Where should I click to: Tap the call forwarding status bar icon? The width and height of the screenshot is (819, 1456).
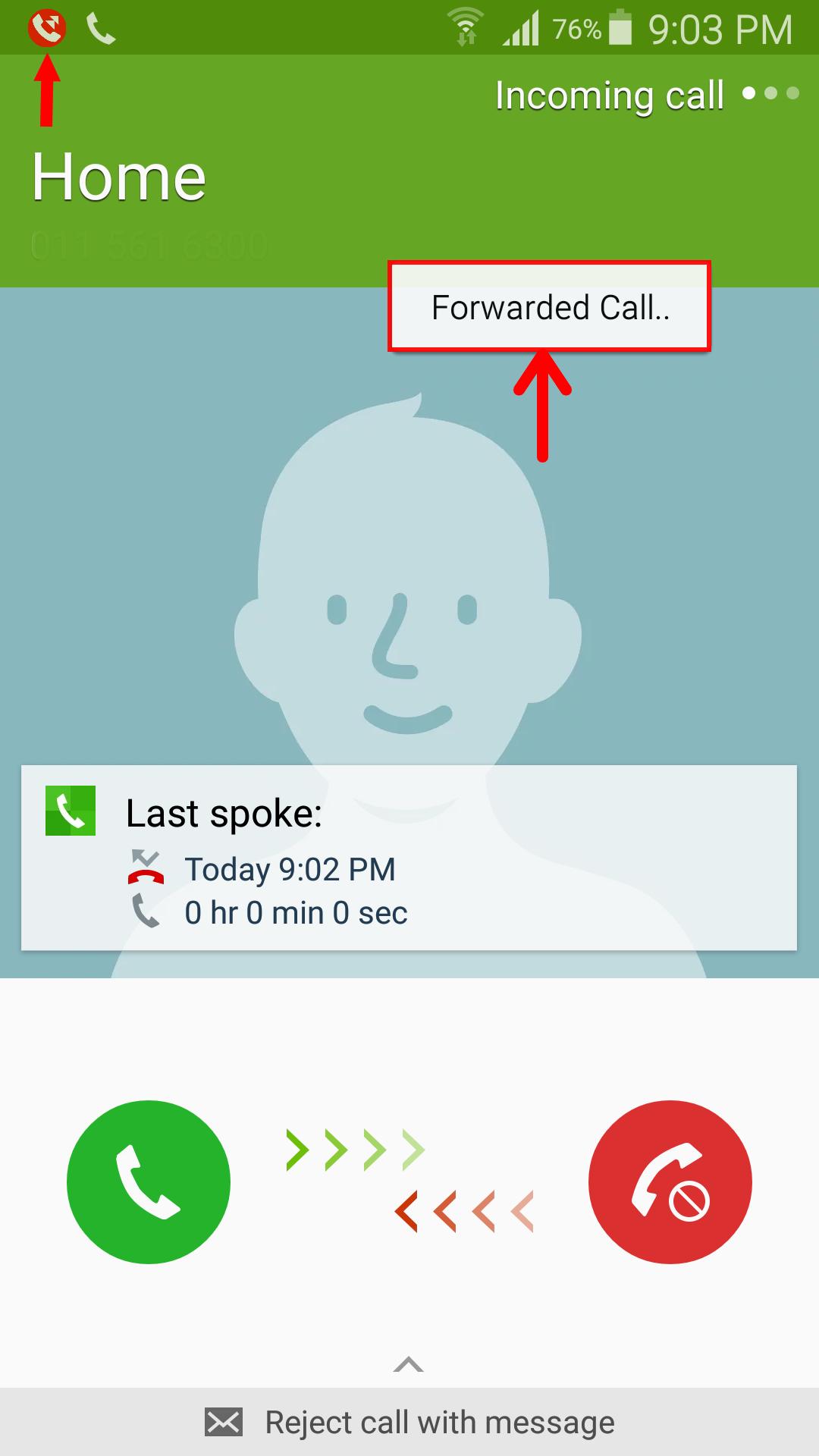(47, 27)
